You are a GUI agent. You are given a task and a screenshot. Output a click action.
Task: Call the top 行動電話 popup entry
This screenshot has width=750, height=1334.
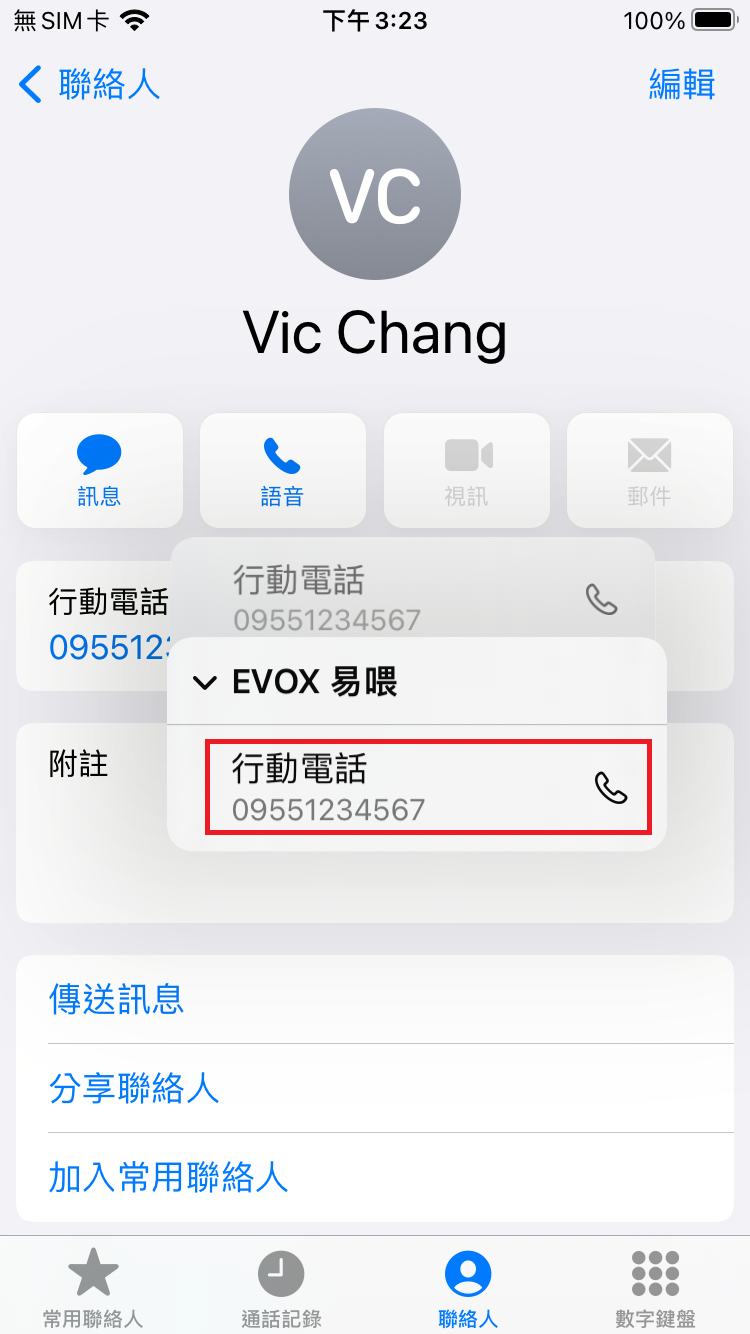[x=412, y=598]
